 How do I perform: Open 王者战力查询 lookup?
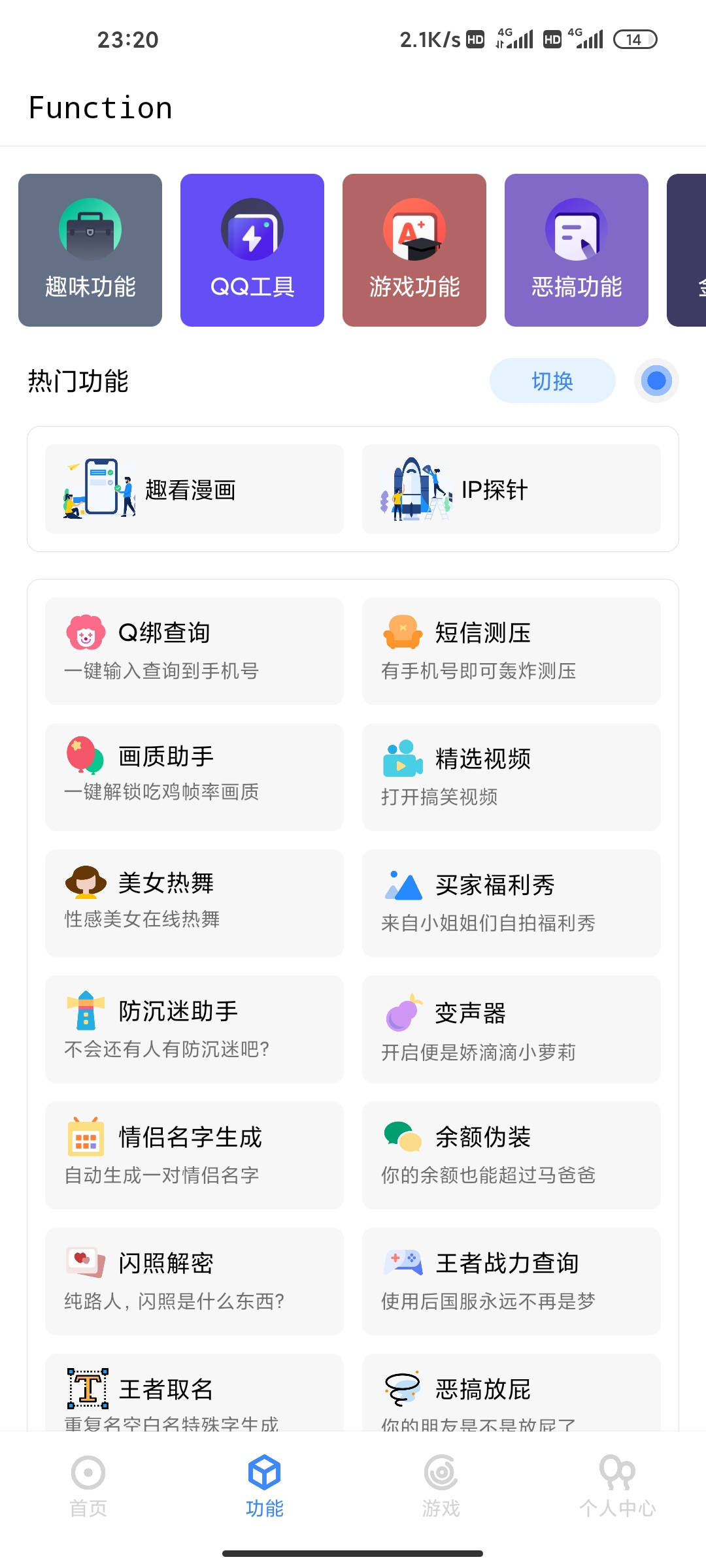[x=511, y=1281]
